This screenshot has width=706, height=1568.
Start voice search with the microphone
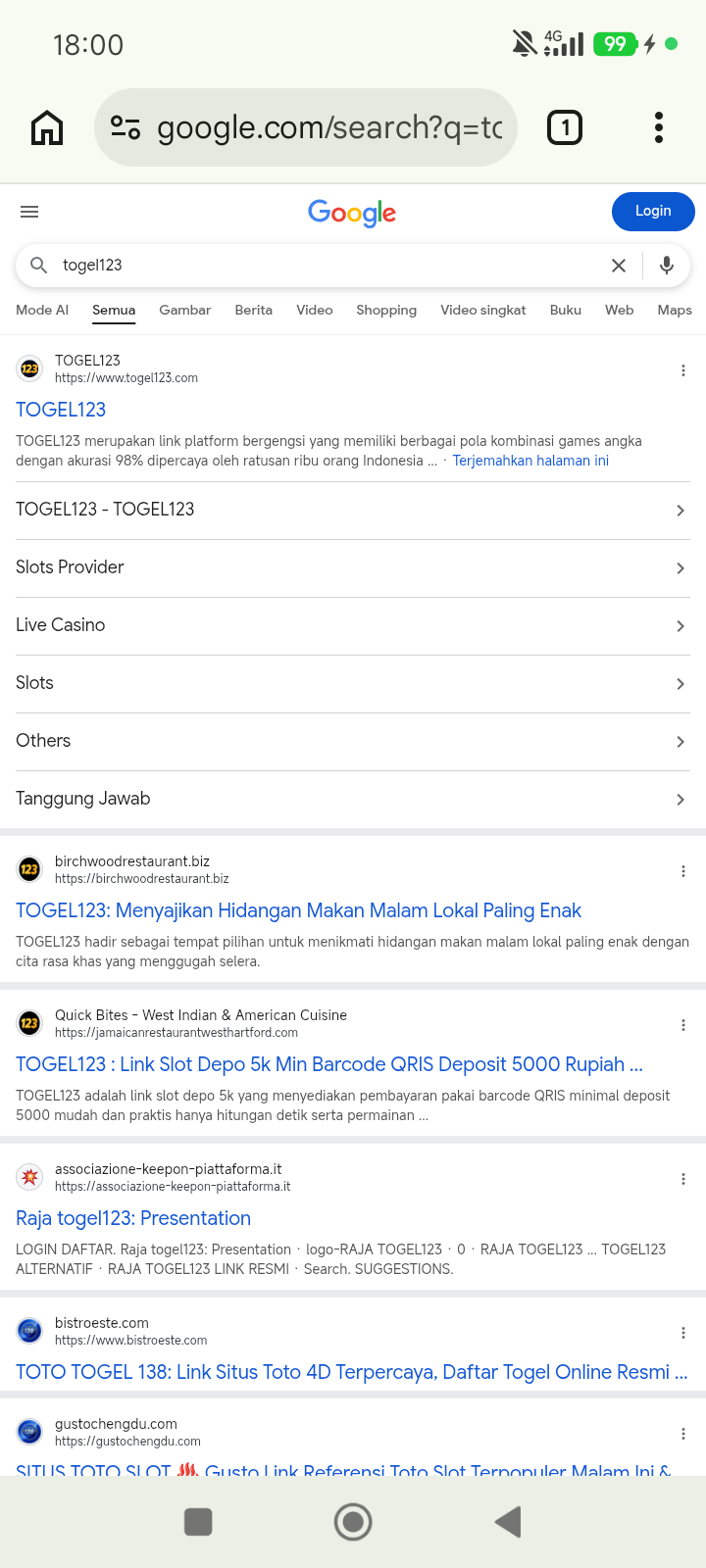click(x=667, y=266)
